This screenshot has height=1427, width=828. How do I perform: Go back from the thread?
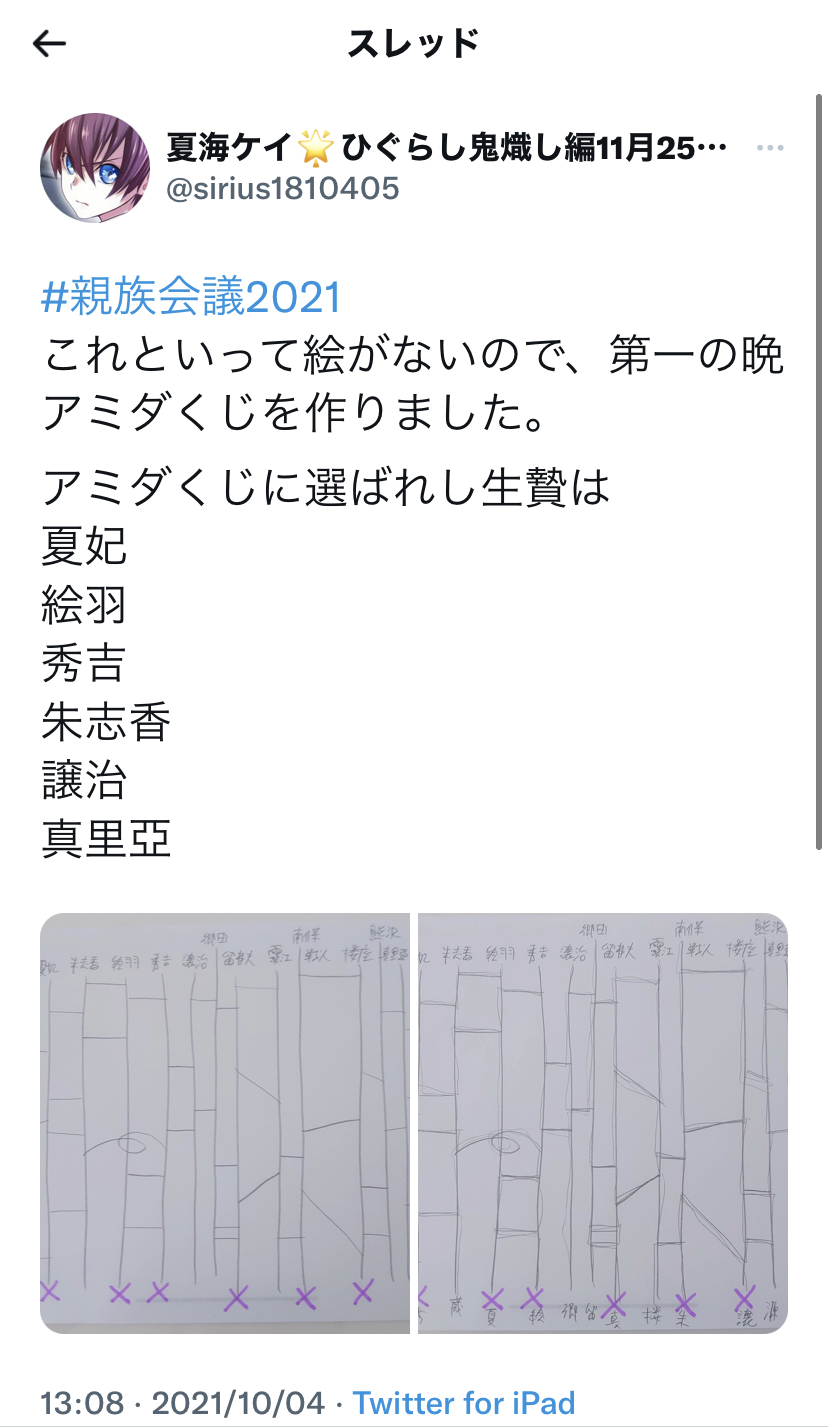pyautogui.click(x=49, y=43)
